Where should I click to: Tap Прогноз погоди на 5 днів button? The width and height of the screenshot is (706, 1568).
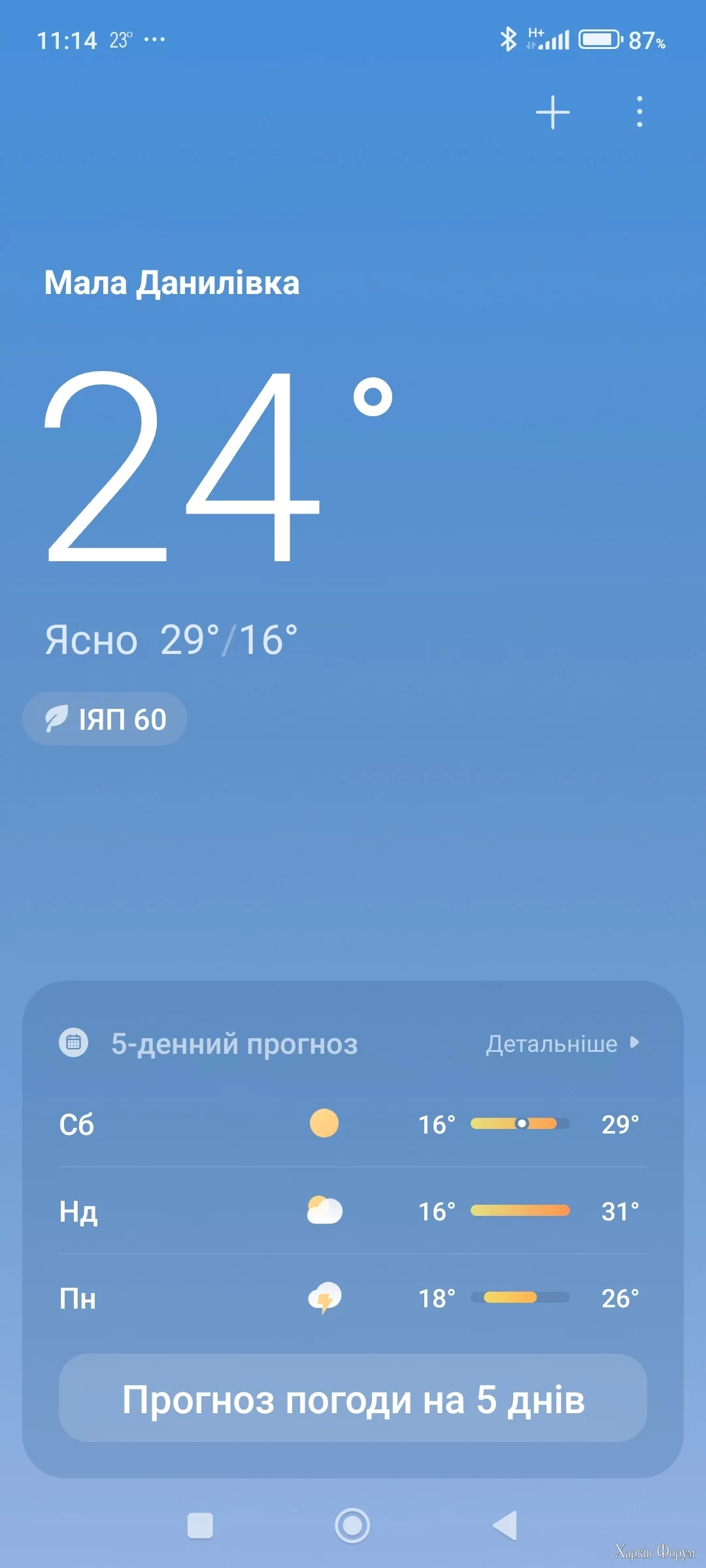point(353,1400)
